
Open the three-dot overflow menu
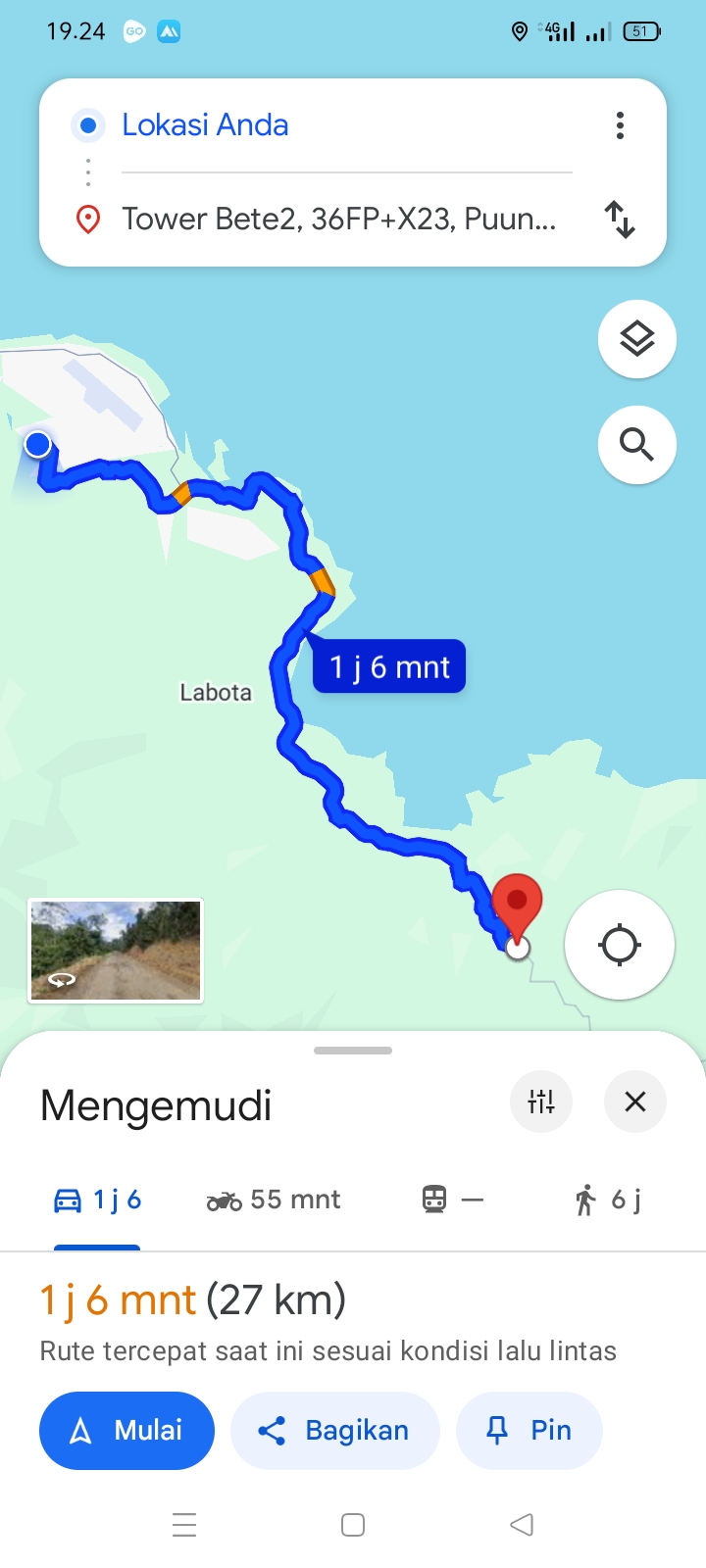pyautogui.click(x=620, y=125)
